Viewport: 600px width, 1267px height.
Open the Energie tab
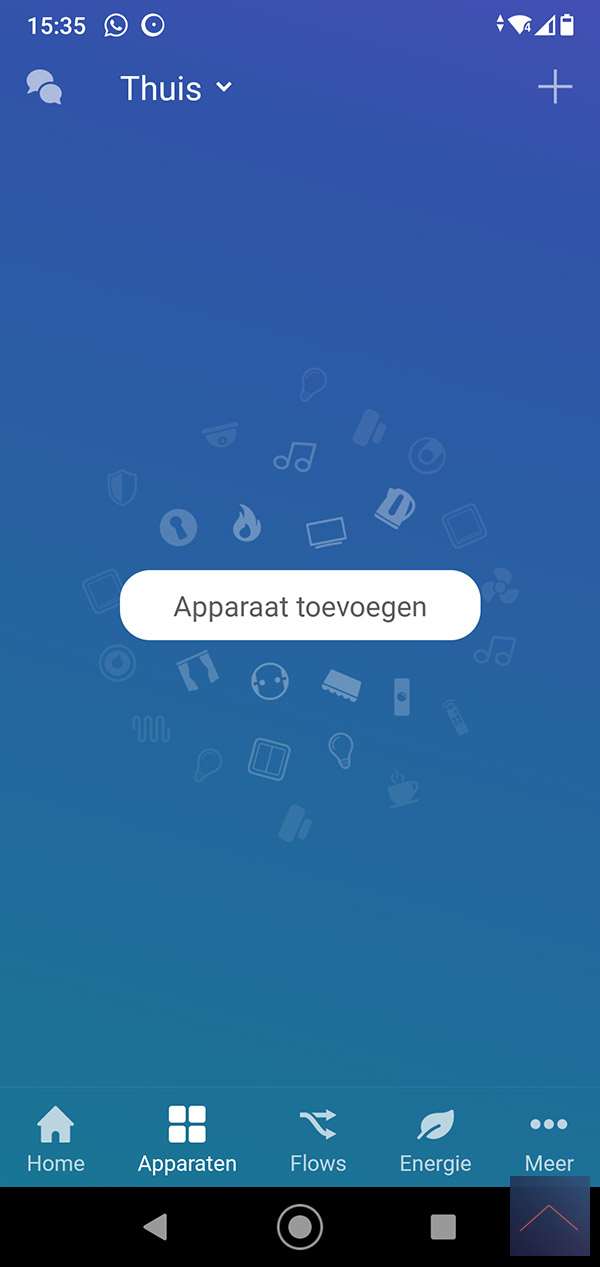click(435, 1140)
